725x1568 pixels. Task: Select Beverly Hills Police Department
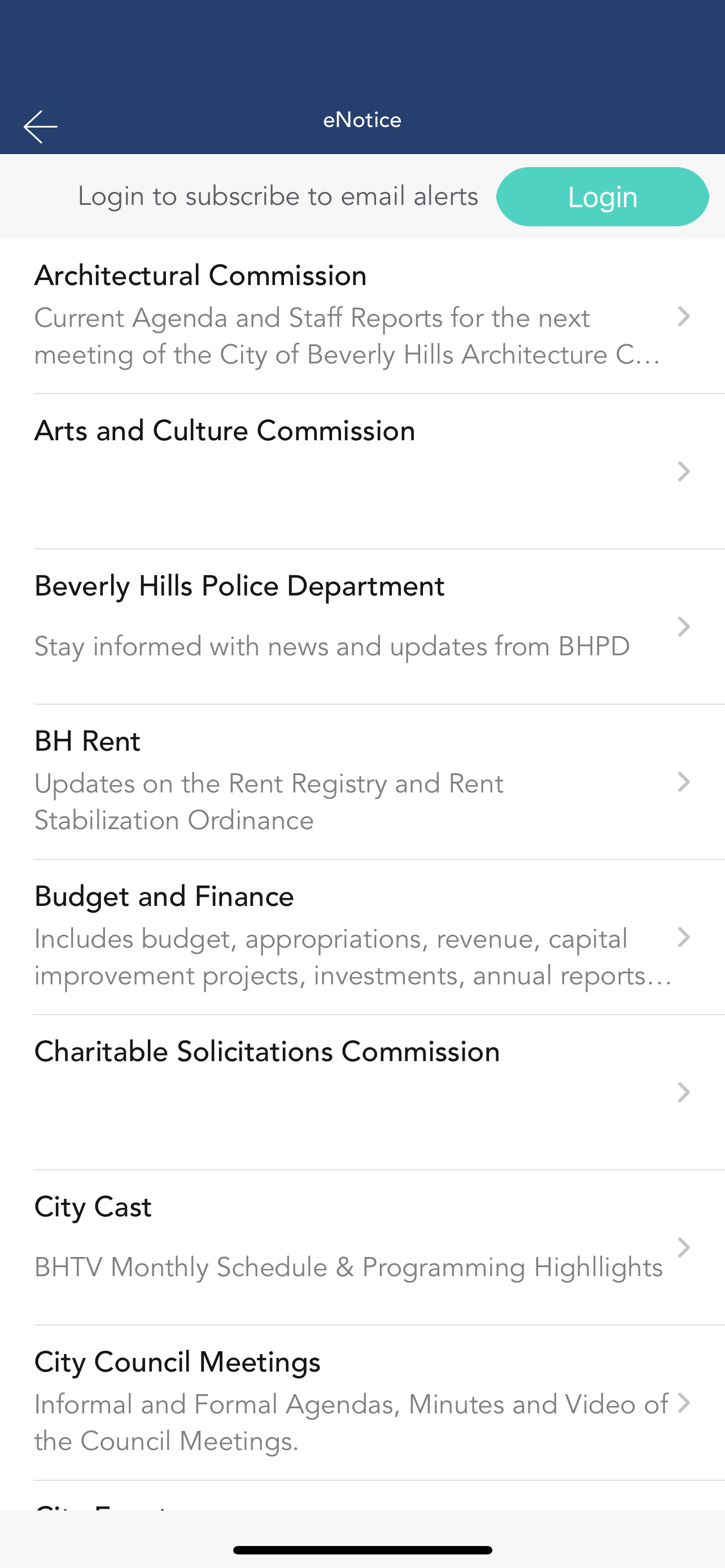point(363,627)
